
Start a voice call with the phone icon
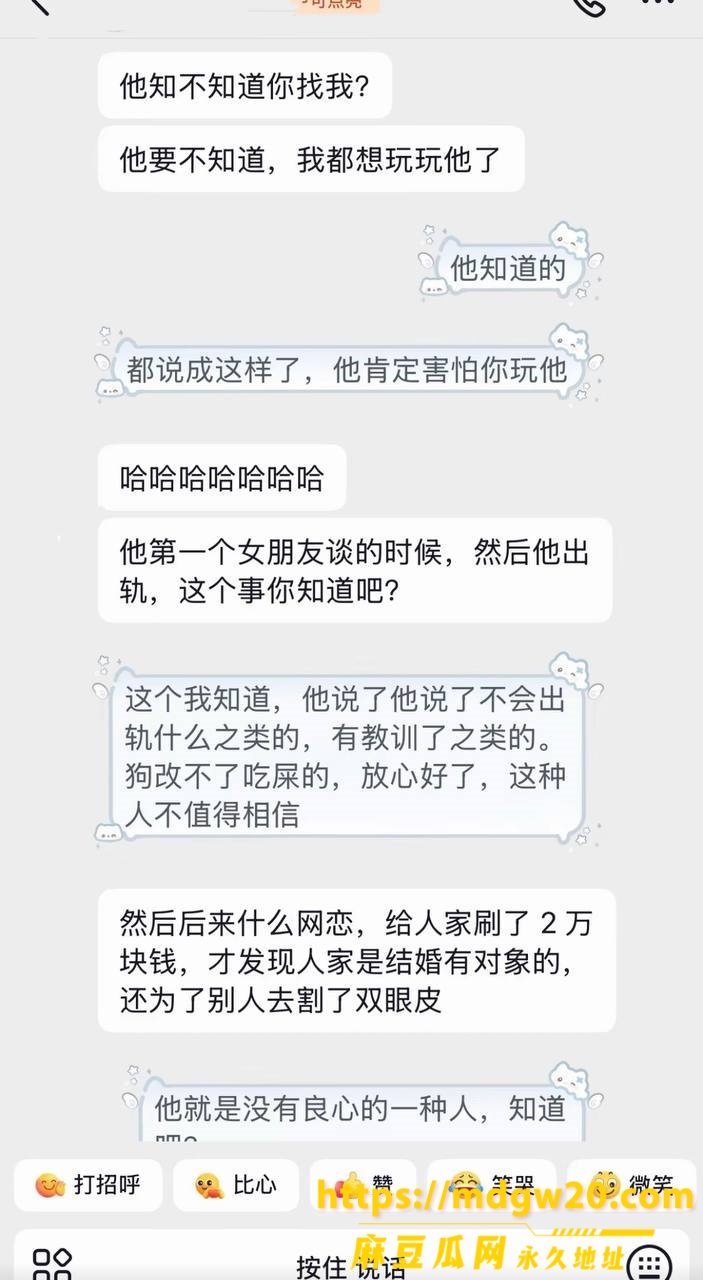click(590, 5)
